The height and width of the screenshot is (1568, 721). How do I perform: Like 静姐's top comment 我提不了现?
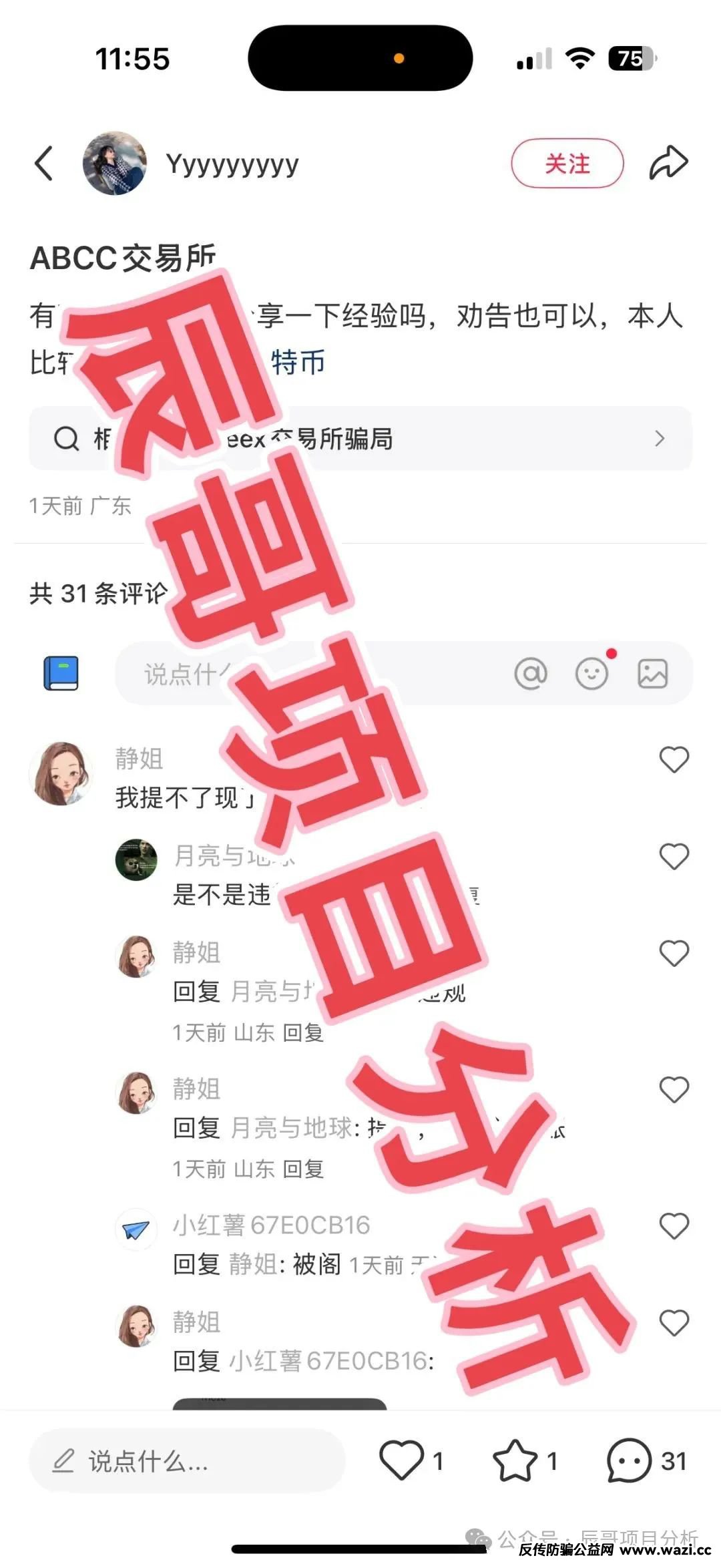pyautogui.click(x=674, y=760)
